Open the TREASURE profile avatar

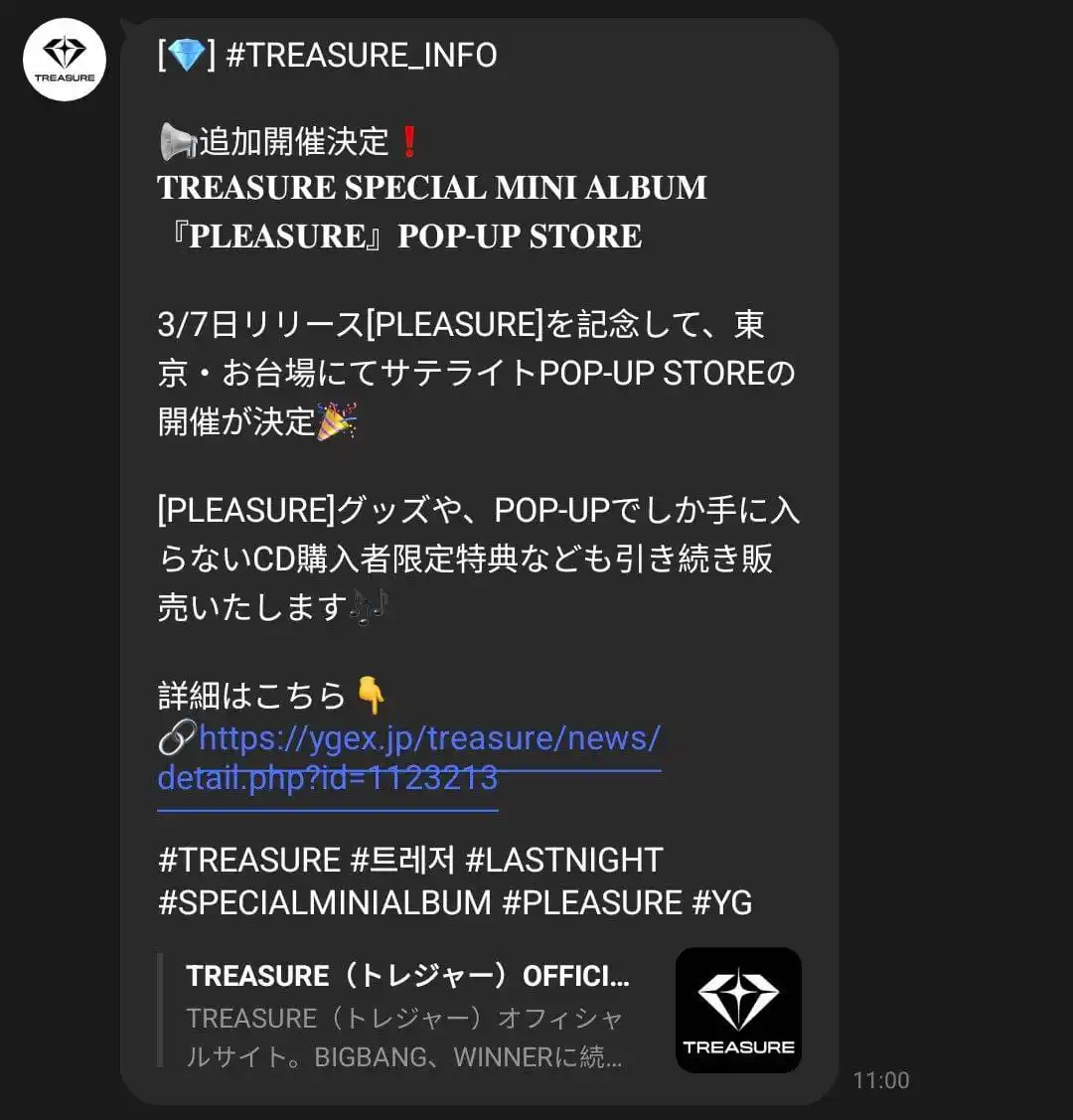(65, 60)
